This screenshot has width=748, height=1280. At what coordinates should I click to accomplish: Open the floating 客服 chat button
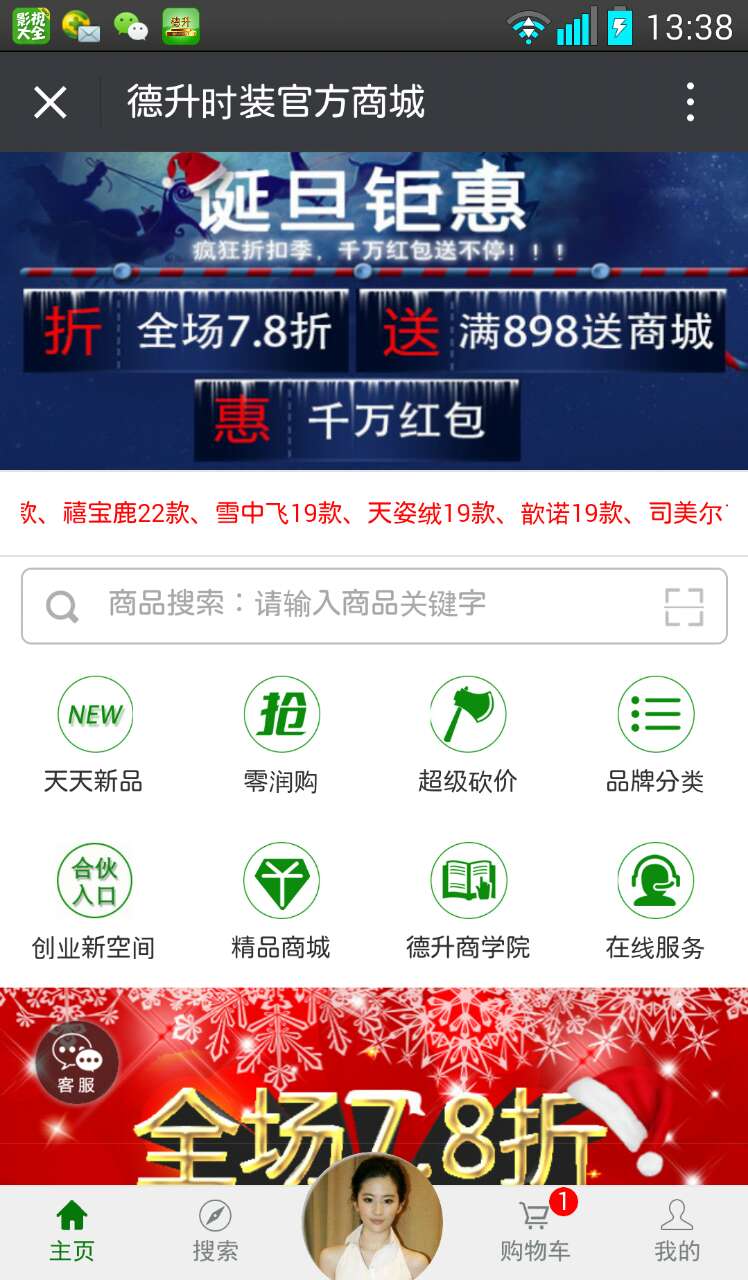tap(77, 1064)
